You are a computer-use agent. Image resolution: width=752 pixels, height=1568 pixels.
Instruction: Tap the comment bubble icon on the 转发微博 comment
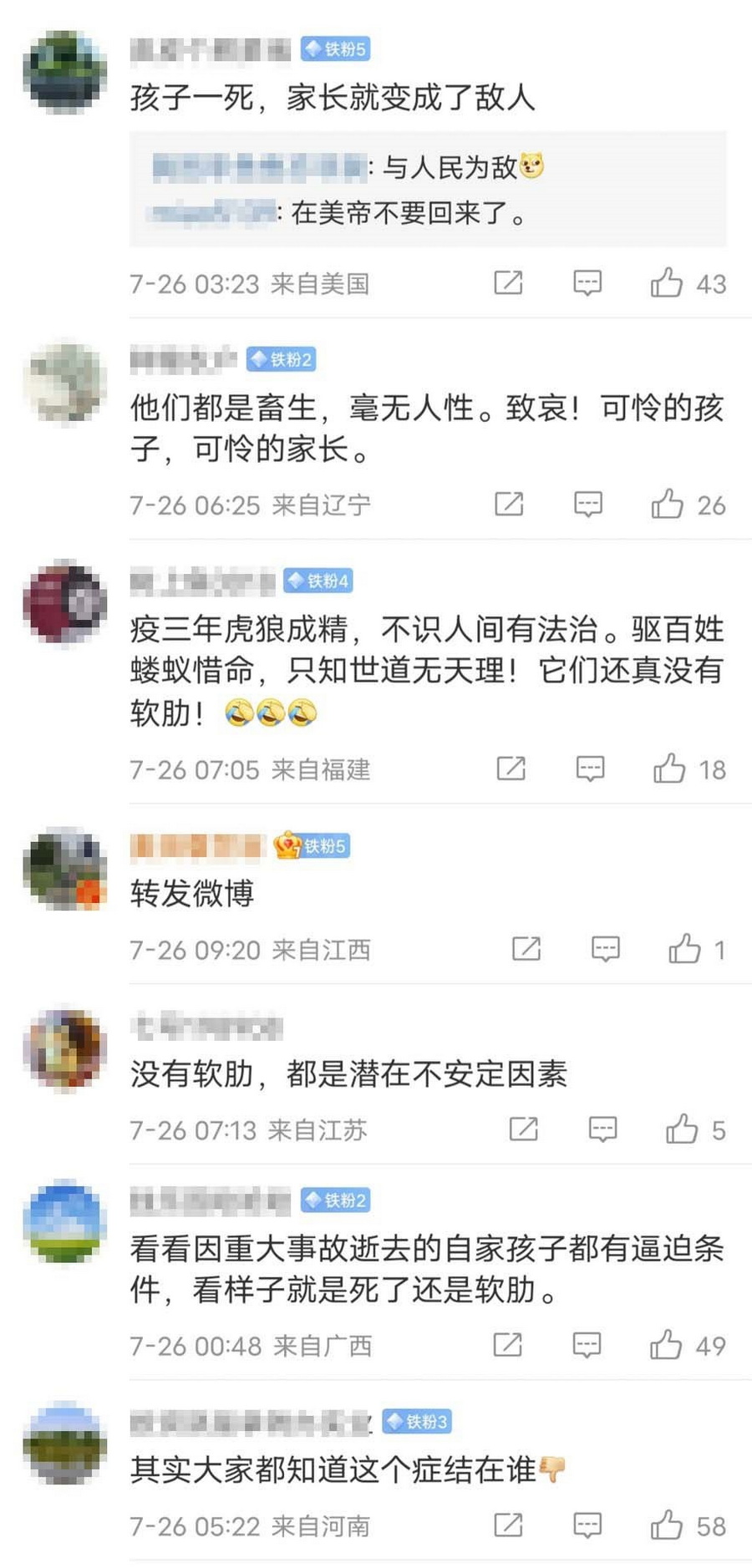click(x=604, y=949)
